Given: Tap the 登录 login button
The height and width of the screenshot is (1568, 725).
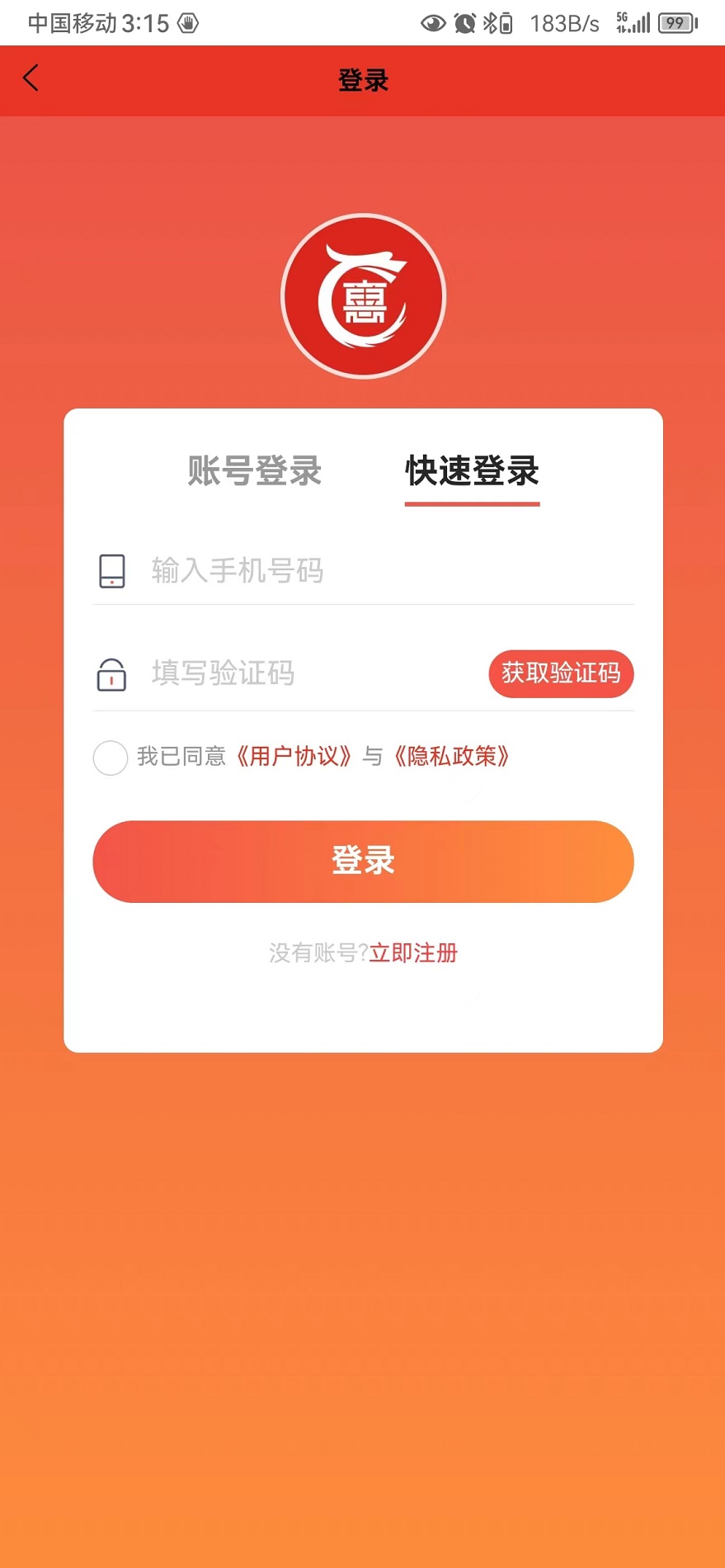Looking at the screenshot, I should [x=363, y=861].
